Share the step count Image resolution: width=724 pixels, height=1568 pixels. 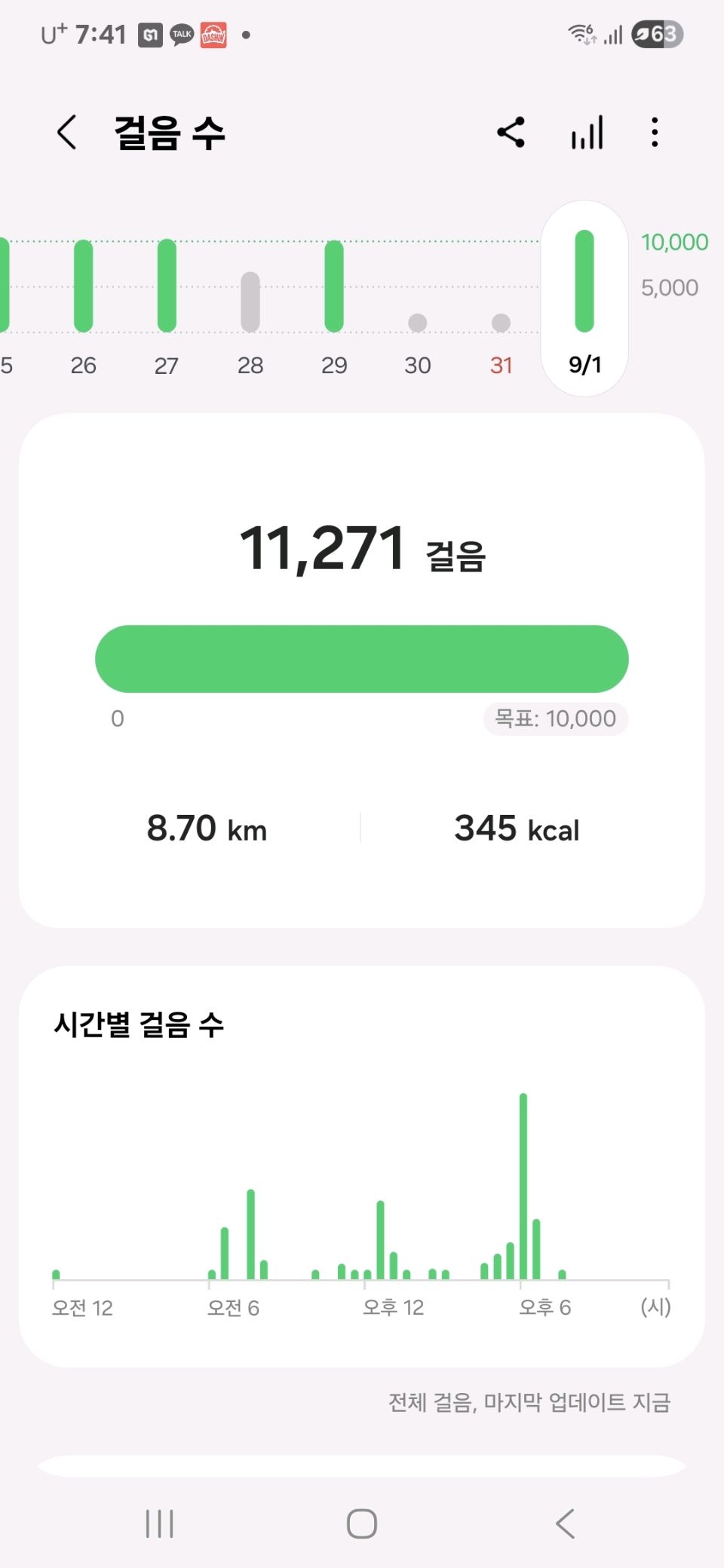(511, 133)
